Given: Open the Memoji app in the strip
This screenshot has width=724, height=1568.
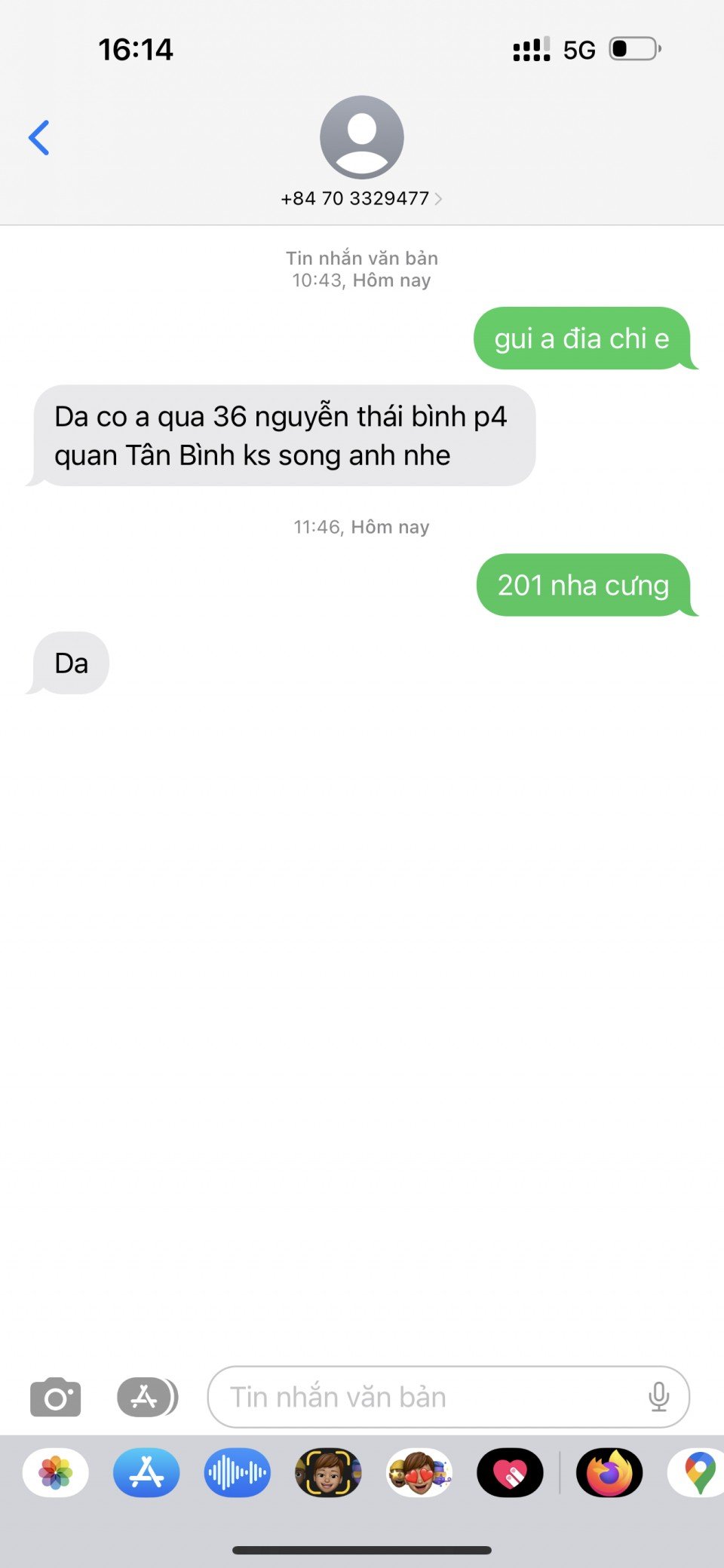Looking at the screenshot, I should coord(328,1472).
